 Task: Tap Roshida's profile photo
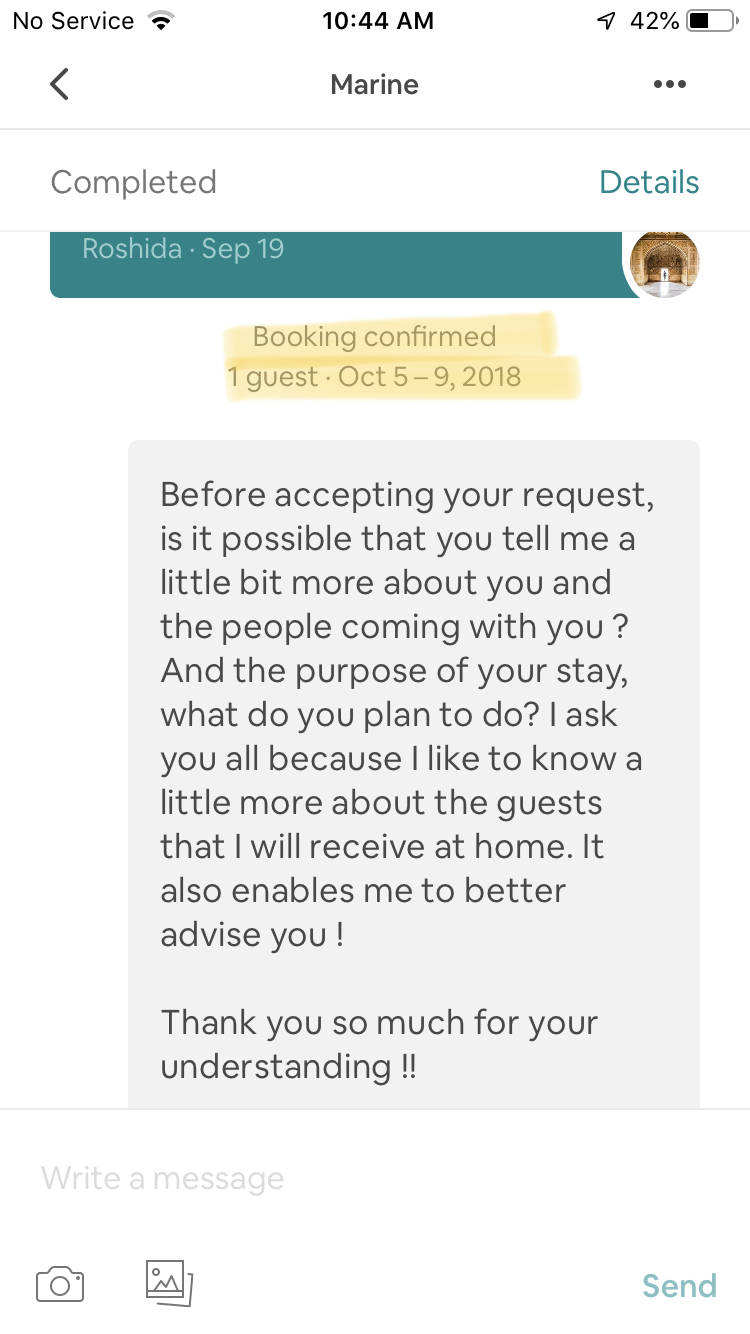pos(661,264)
